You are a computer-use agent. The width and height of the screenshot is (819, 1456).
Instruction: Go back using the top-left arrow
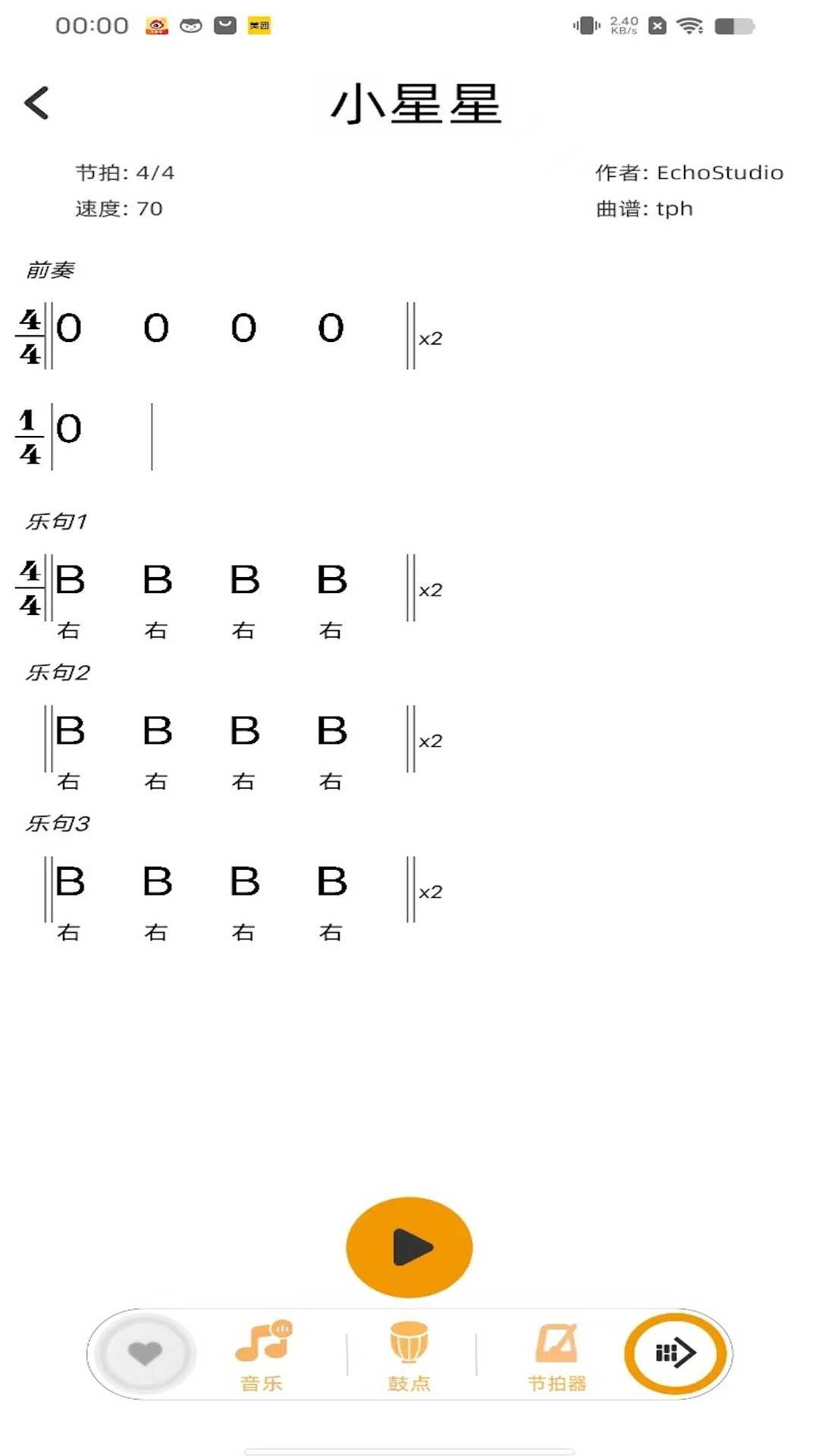point(36,102)
